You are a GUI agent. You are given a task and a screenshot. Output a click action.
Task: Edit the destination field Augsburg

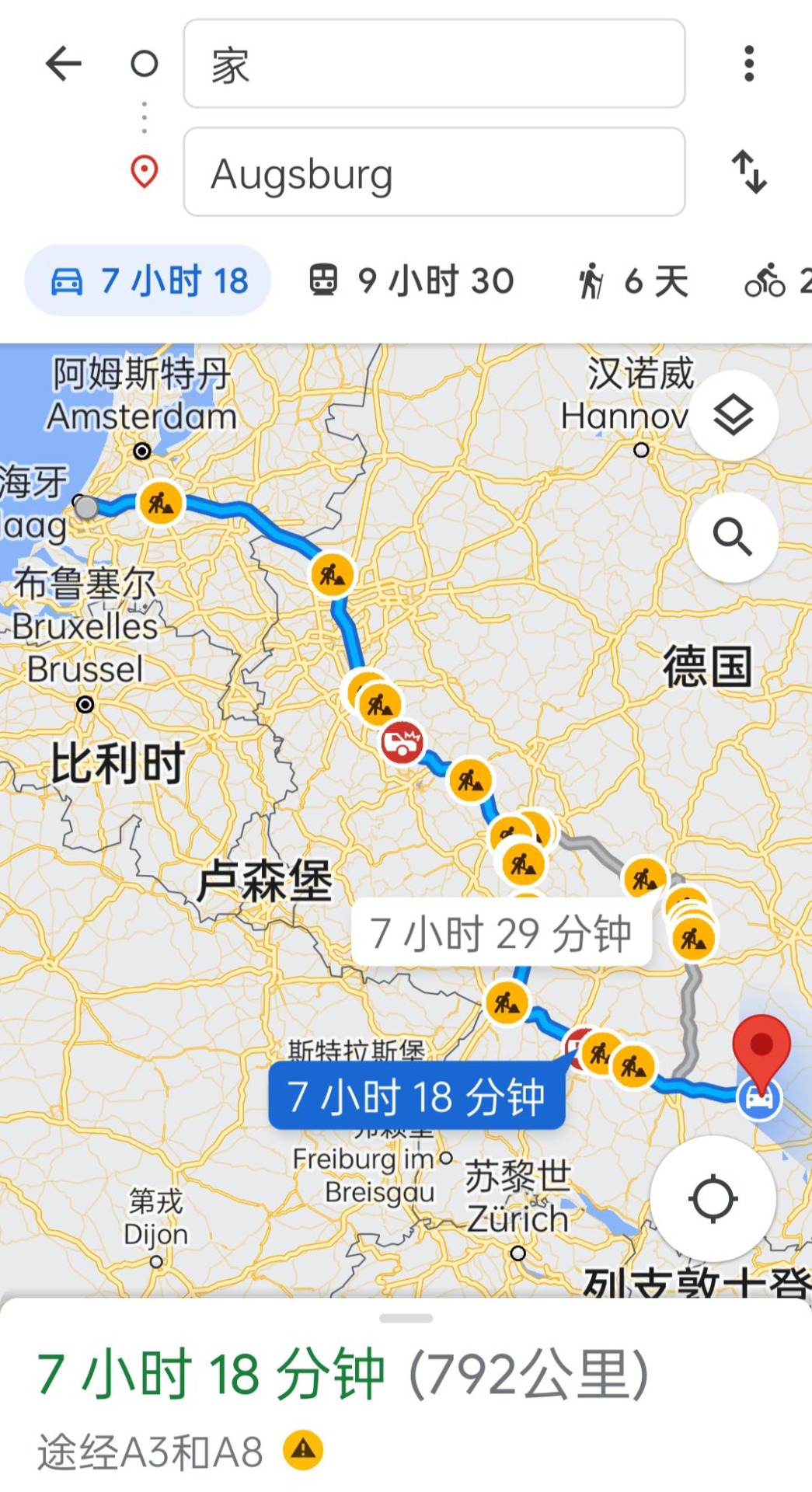coord(434,173)
